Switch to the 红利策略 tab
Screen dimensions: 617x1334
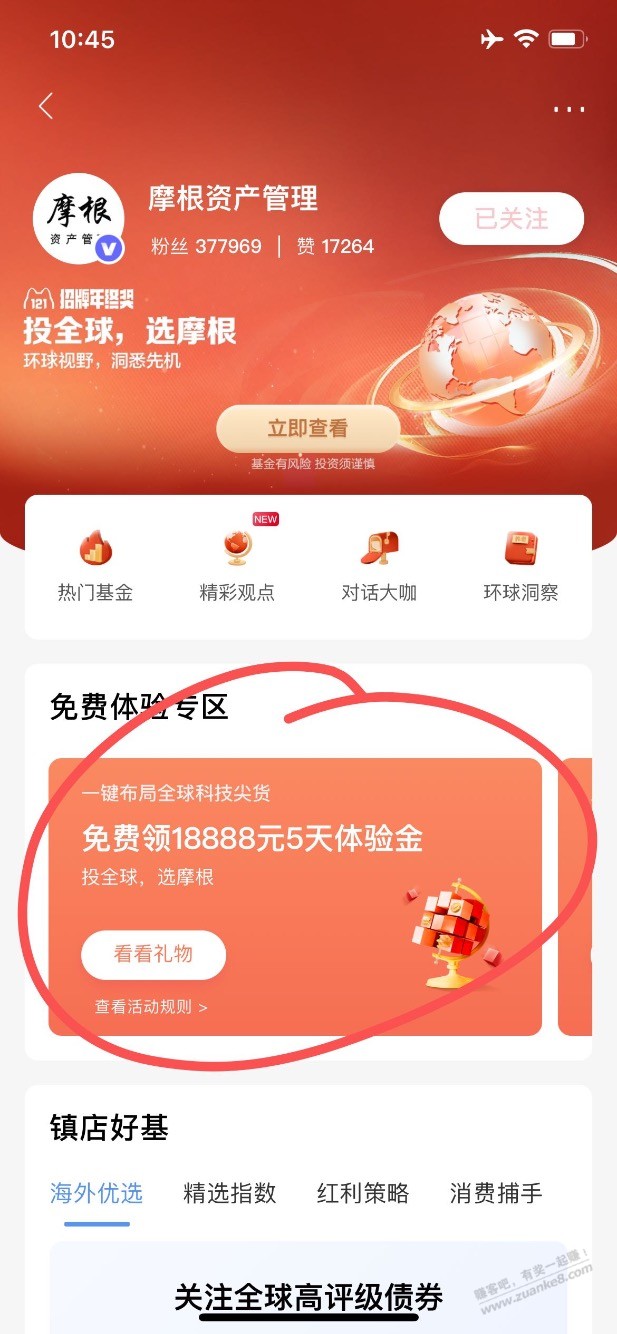point(363,1193)
